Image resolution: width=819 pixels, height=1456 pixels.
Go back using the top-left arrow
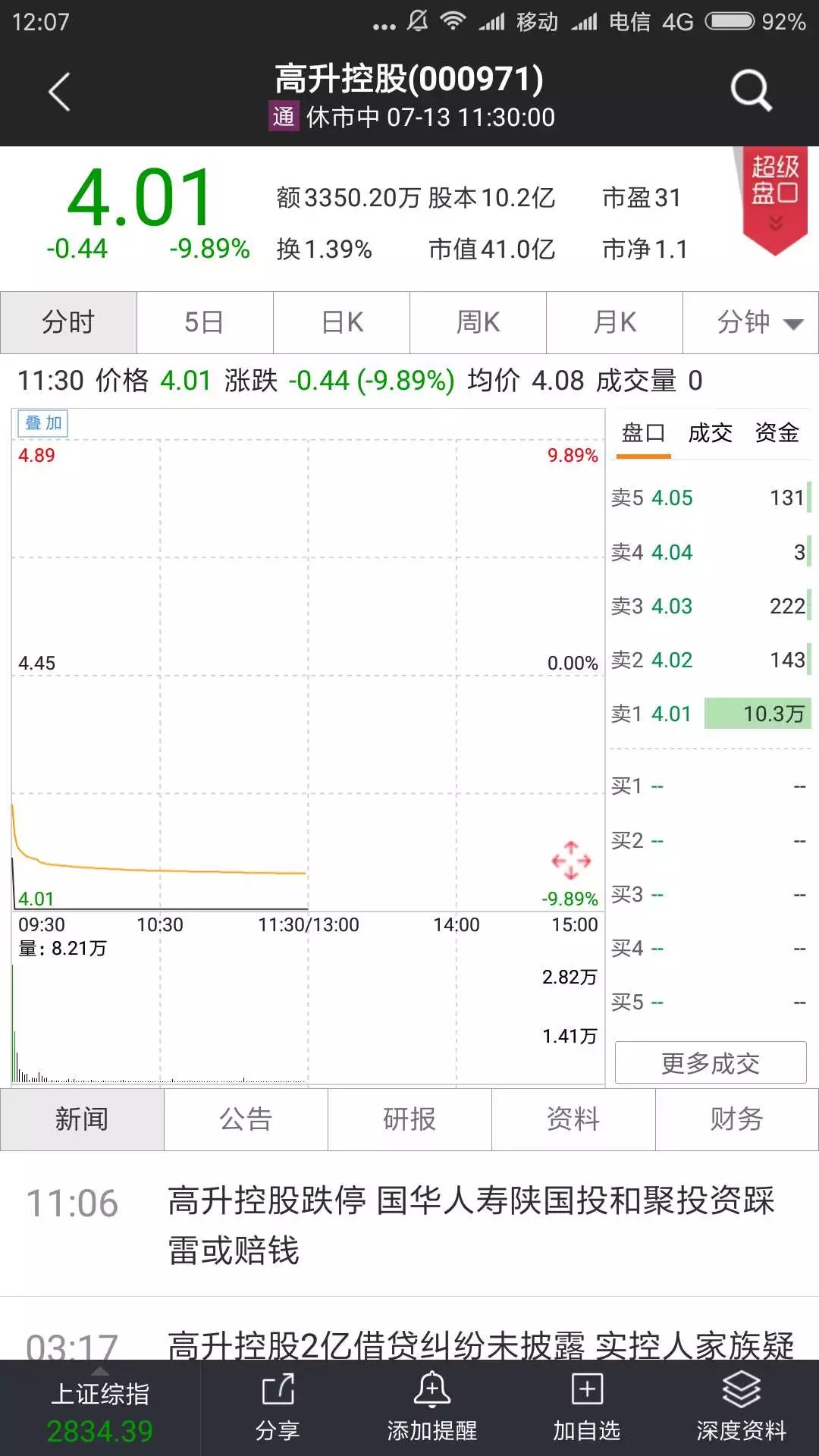coord(59,92)
